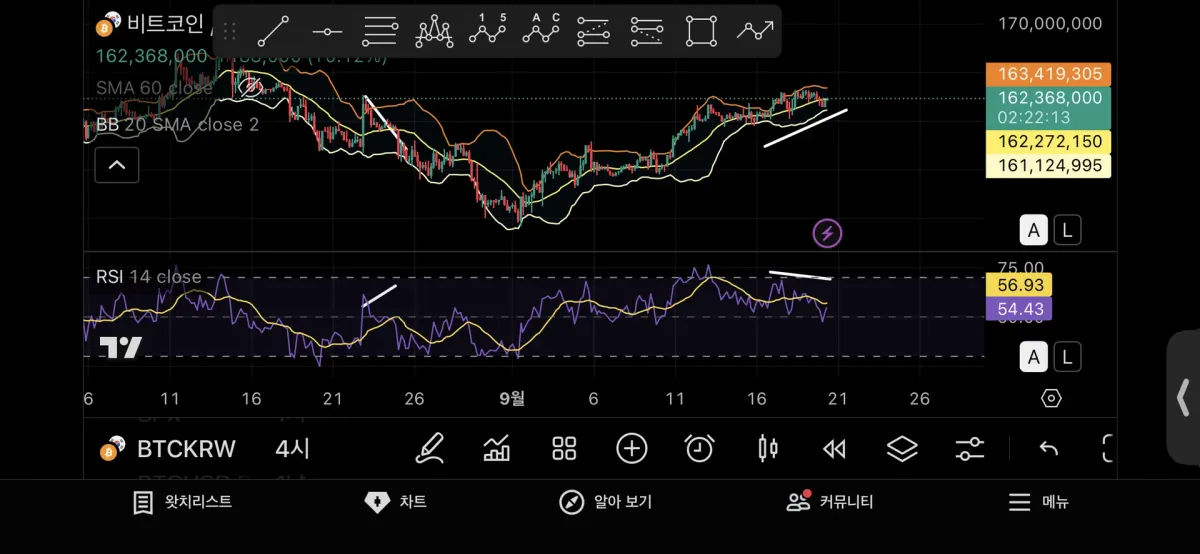Add an alert with the alarm clock

pyautogui.click(x=699, y=449)
